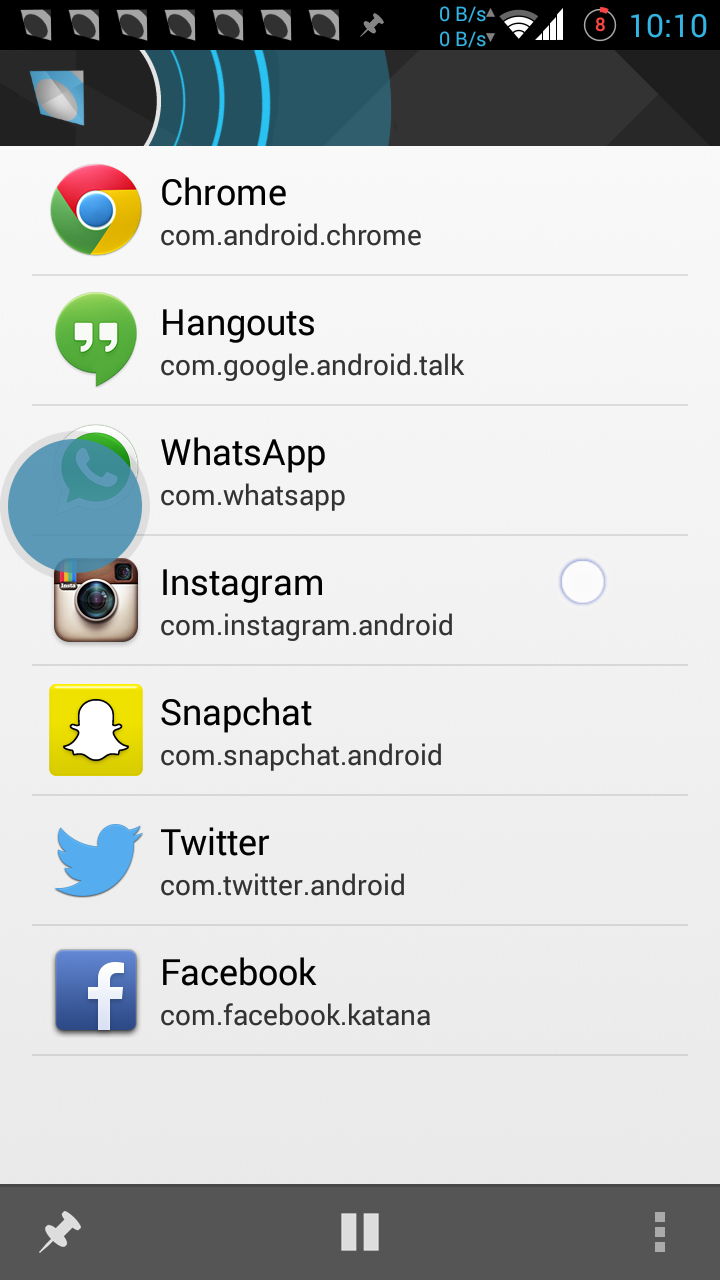
Task: Tap the pin icon in bottom bar
Action: pyautogui.click(x=60, y=1232)
